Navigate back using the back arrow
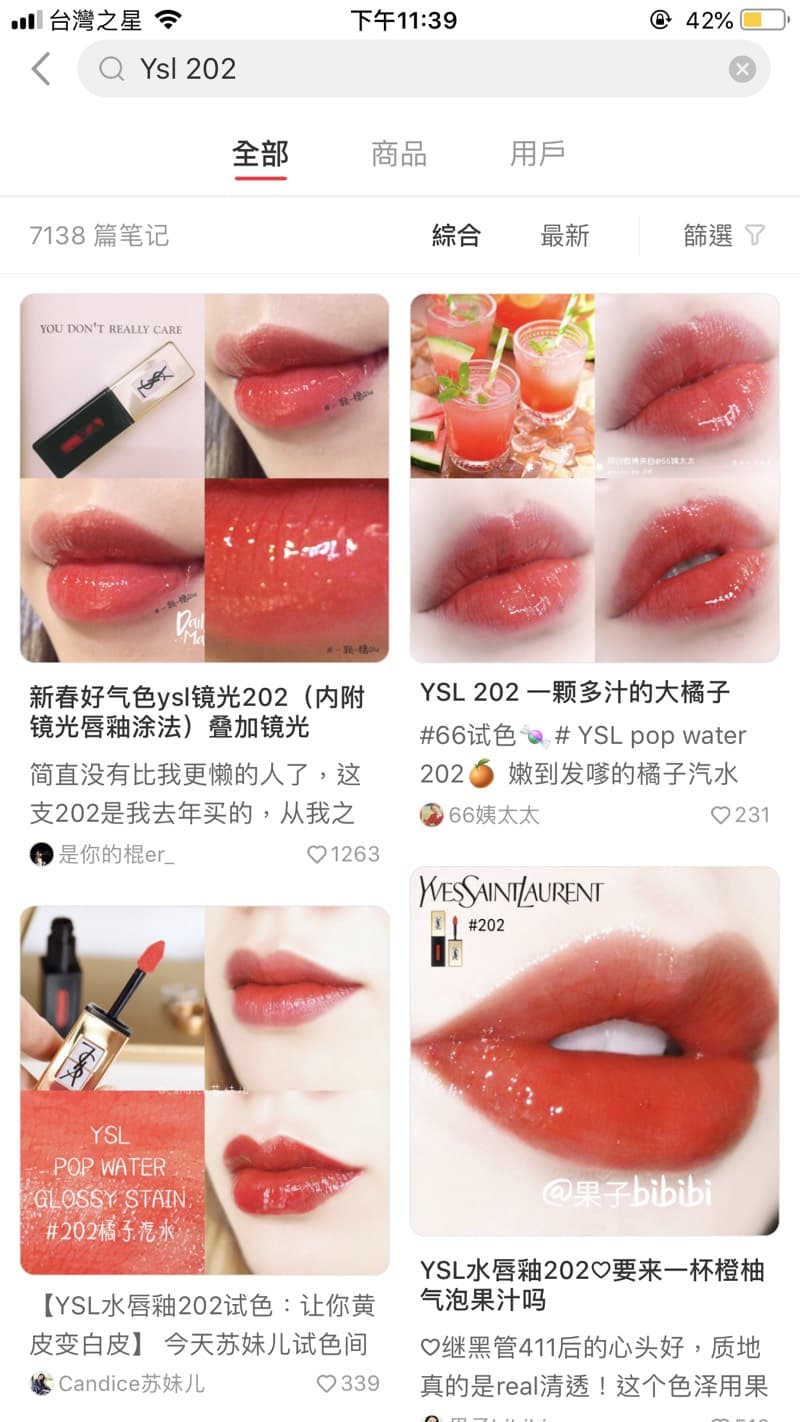This screenshot has width=800, height=1422. pos(40,68)
